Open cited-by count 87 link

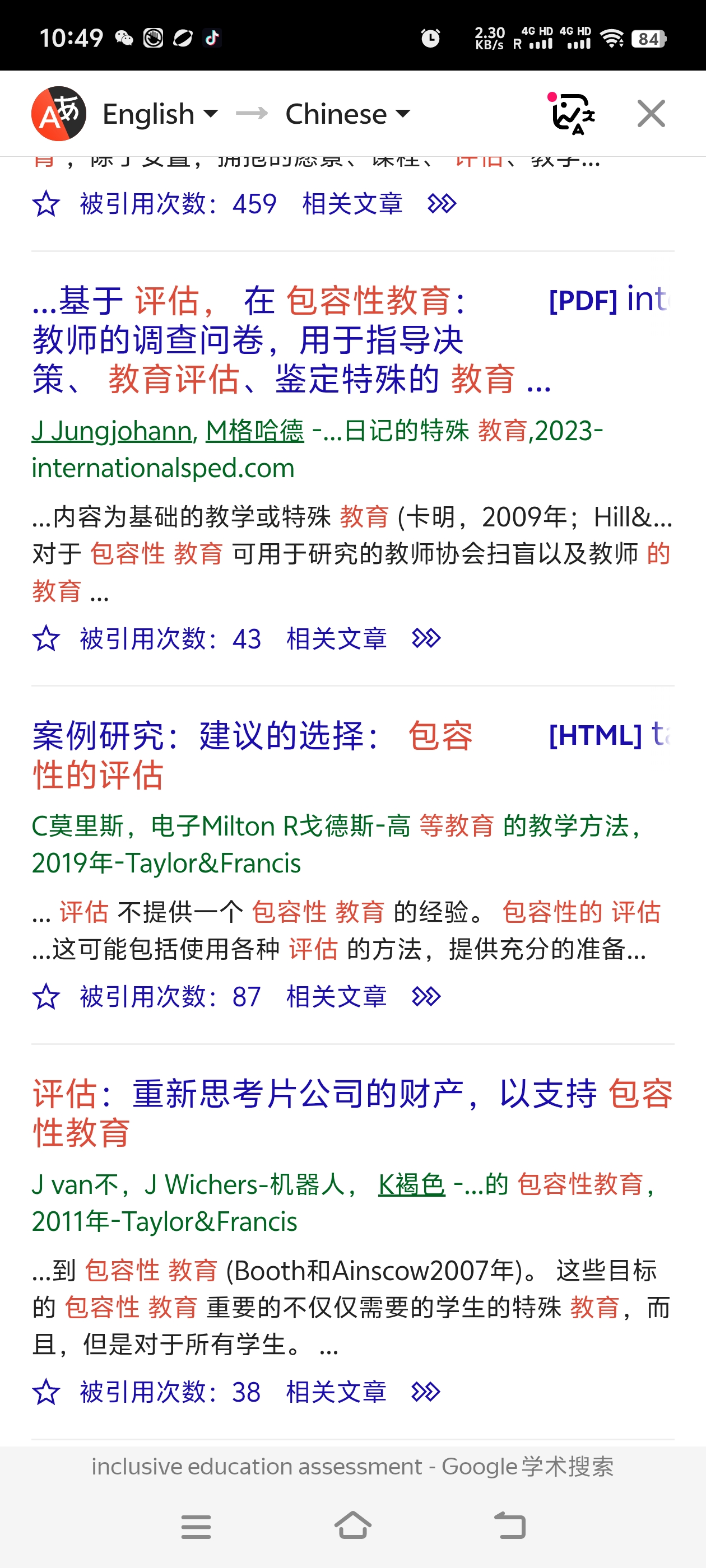pos(170,996)
